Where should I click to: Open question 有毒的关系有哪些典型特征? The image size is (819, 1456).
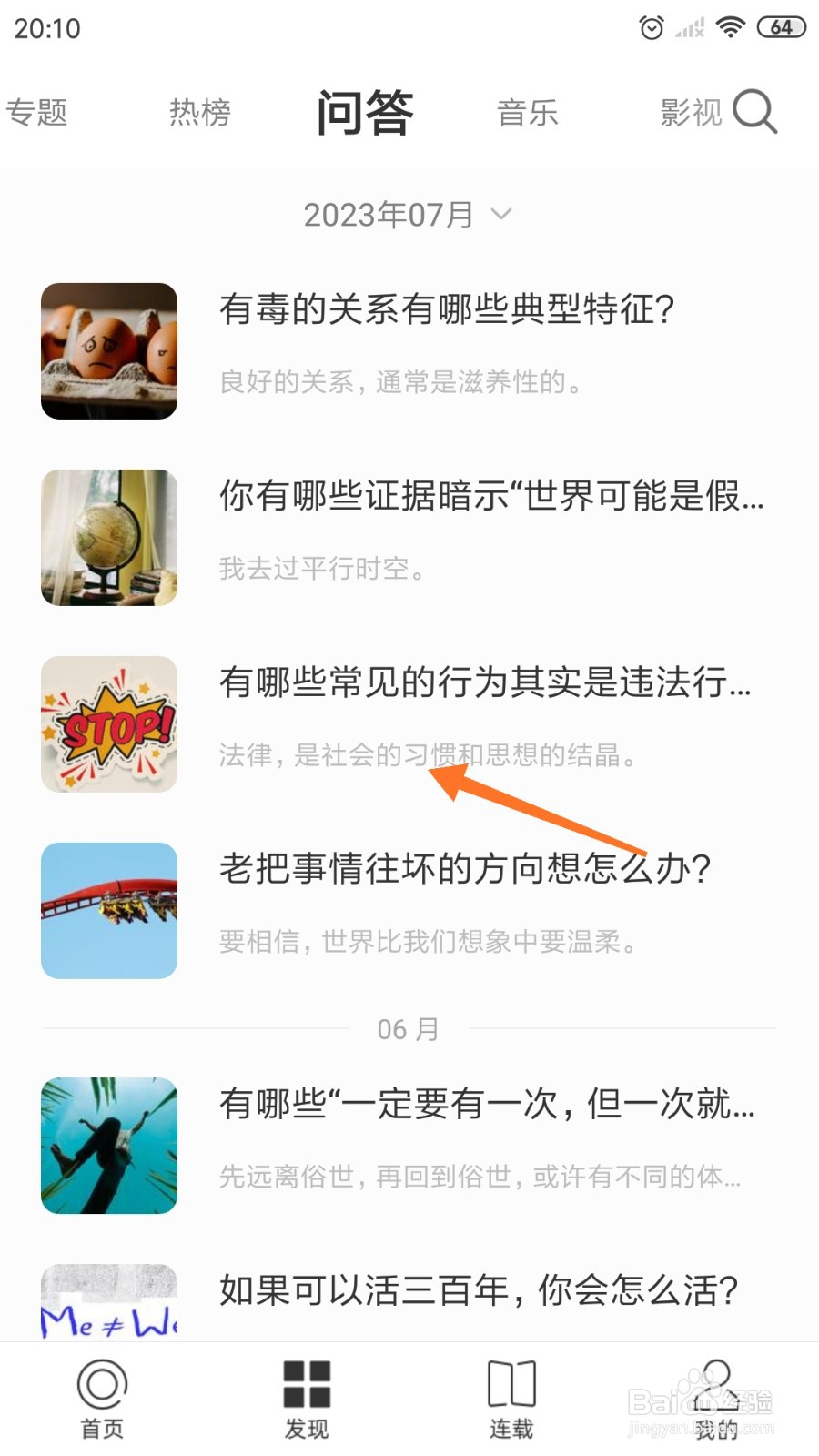[x=409, y=350]
